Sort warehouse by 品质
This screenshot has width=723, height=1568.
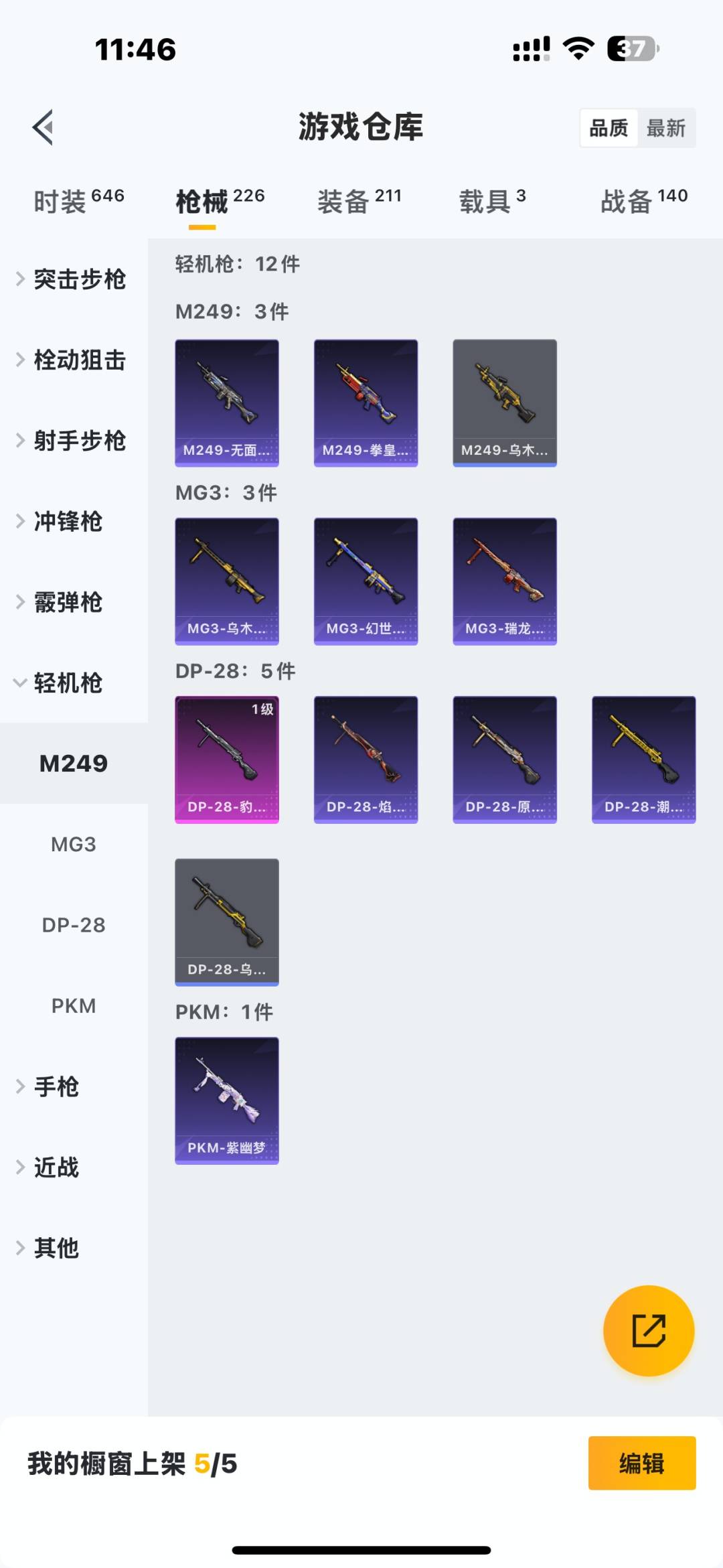coord(607,127)
